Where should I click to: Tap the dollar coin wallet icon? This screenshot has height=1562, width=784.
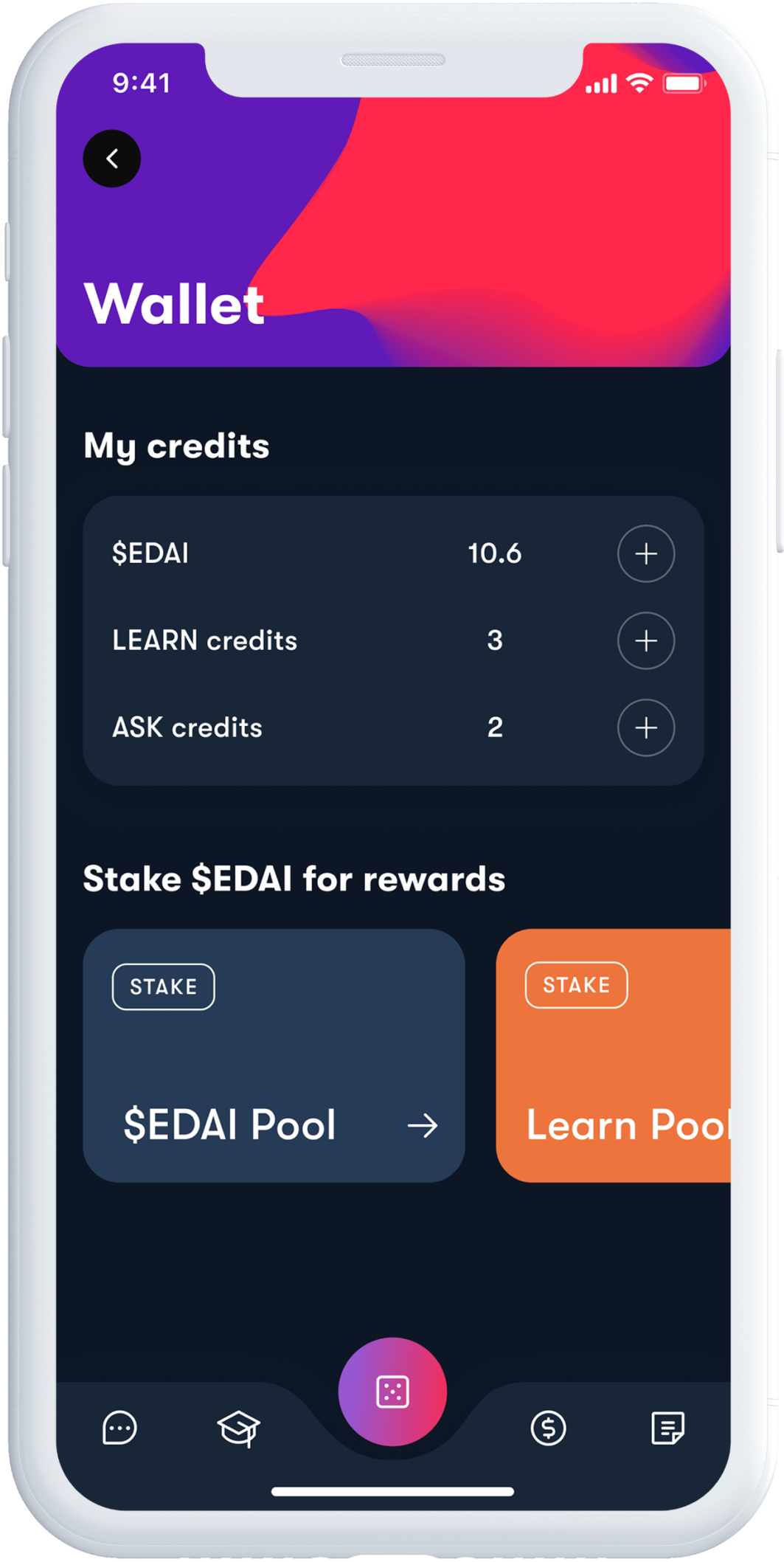tap(548, 1428)
